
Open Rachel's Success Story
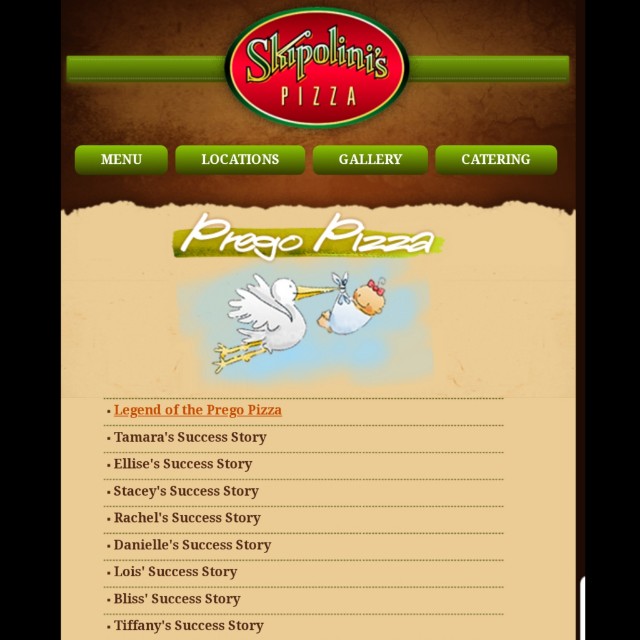pos(187,518)
